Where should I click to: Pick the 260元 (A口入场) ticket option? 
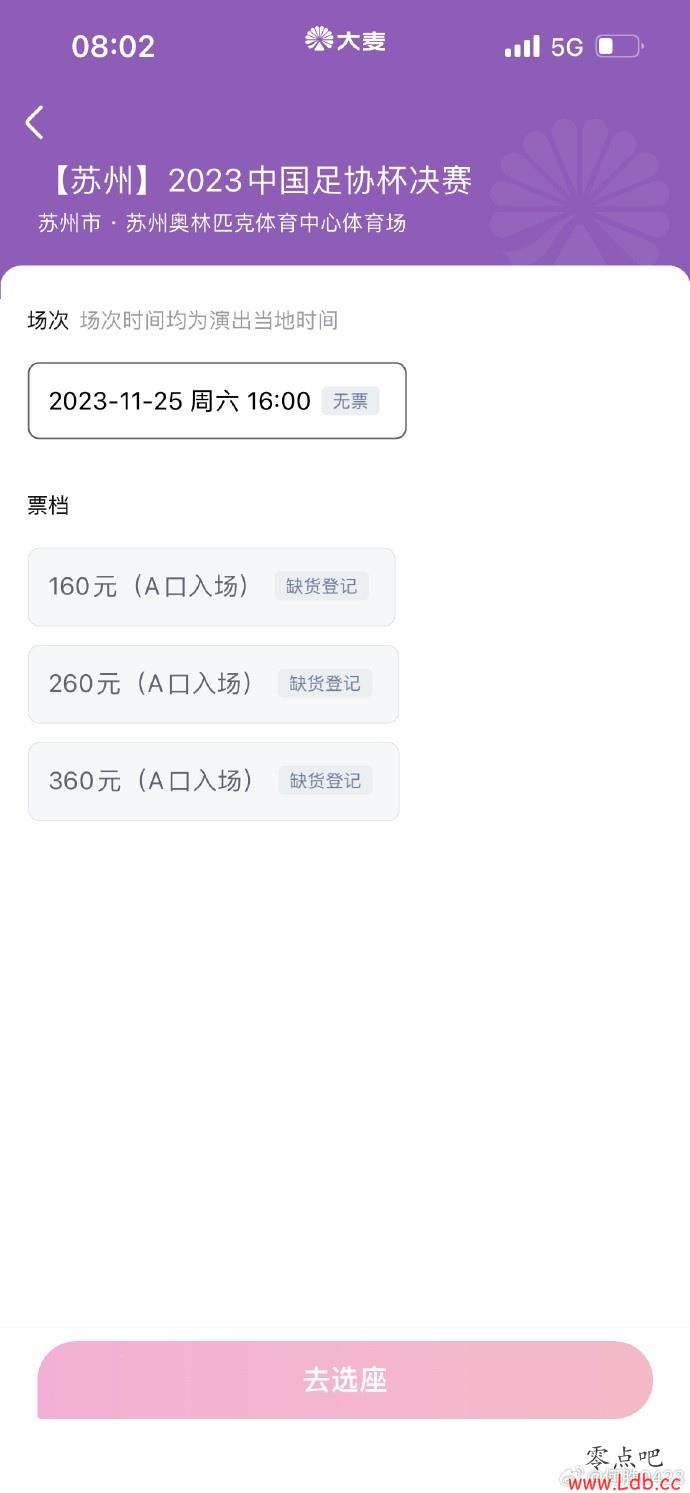click(x=213, y=684)
